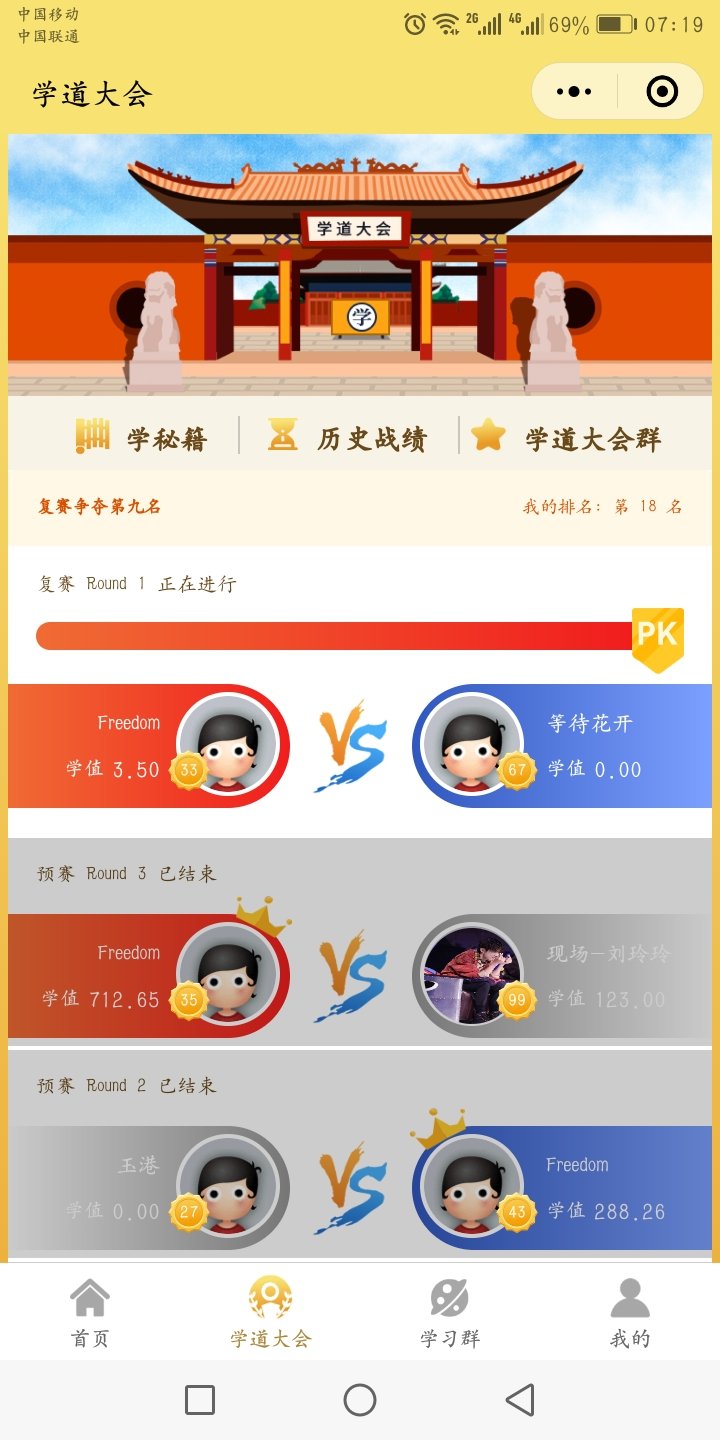The width and height of the screenshot is (720, 1440).
Task: Open 预赛 Round 3 finished match
Action: coord(360,975)
